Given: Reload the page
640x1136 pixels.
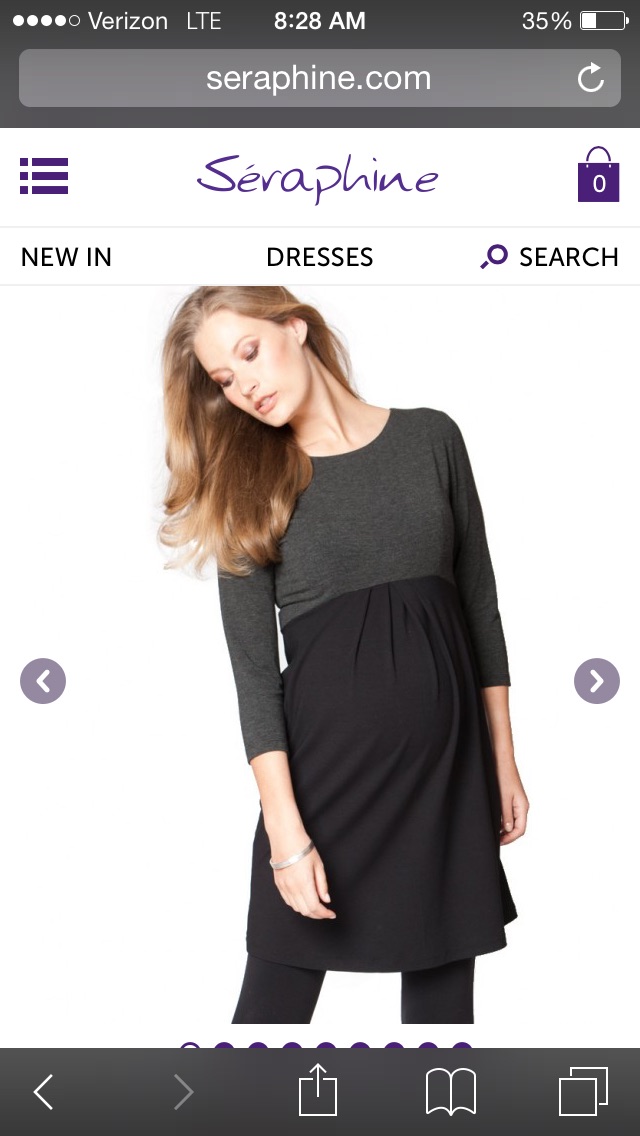Looking at the screenshot, I should 591,78.
